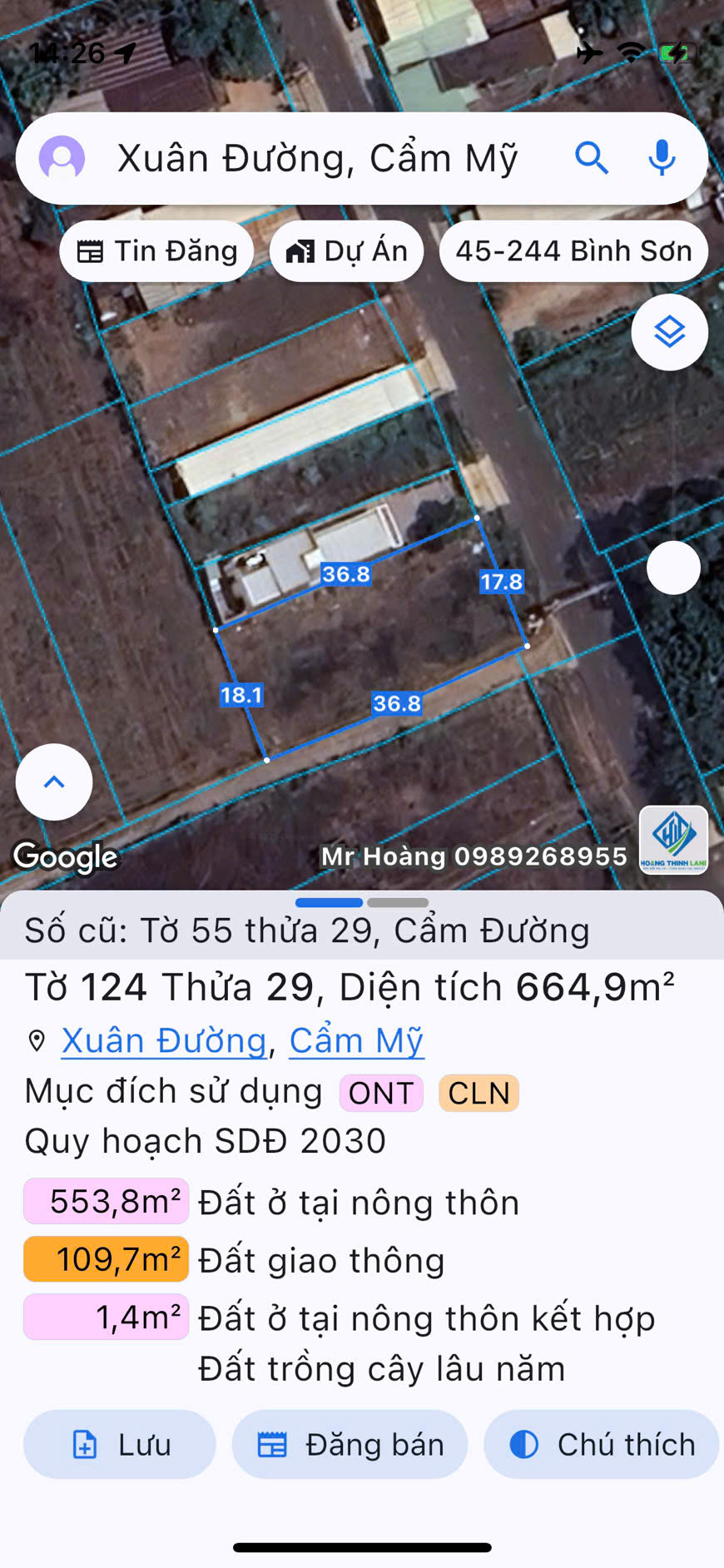Save the parcel with Lưu

(x=120, y=1444)
